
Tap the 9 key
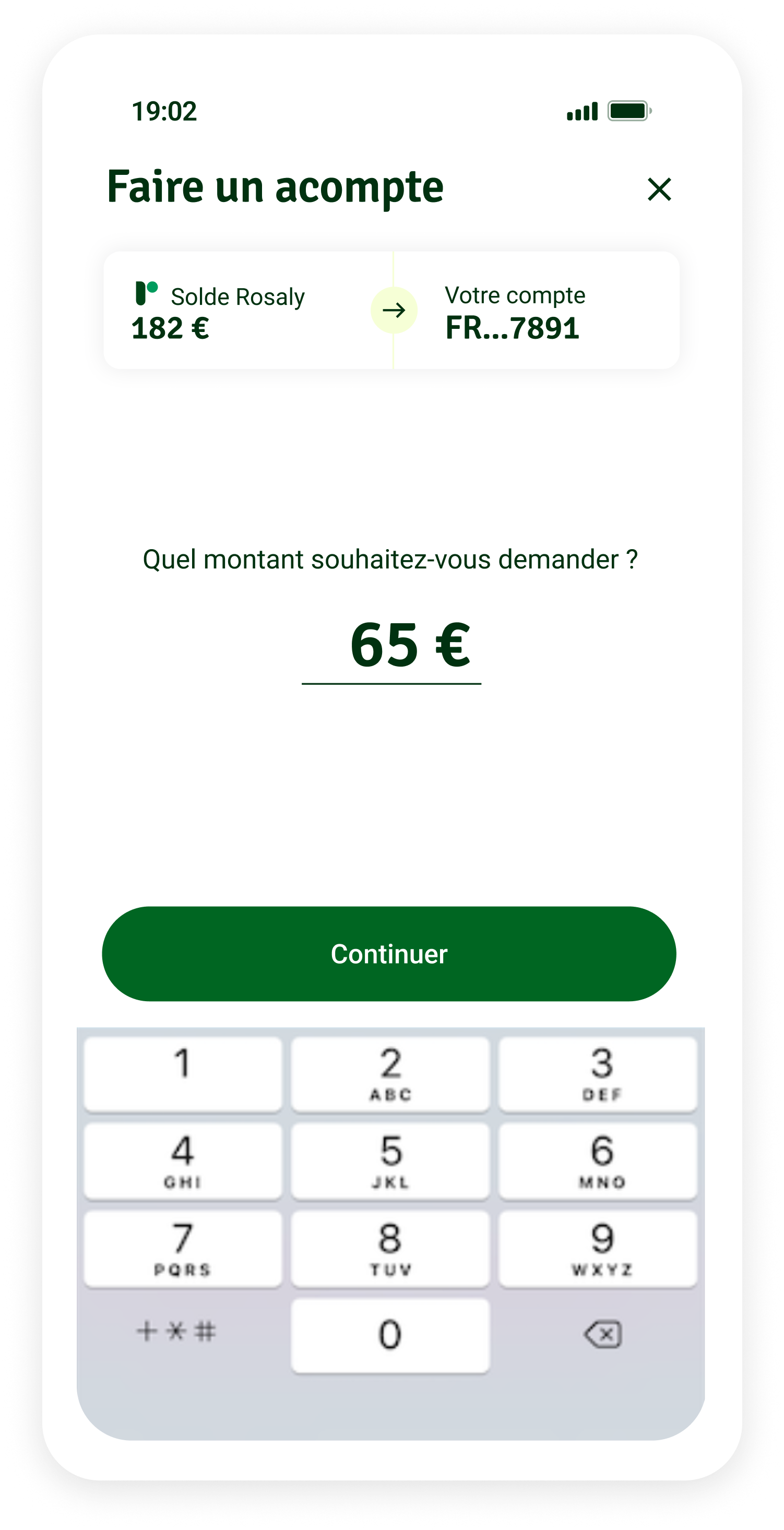598,1249
